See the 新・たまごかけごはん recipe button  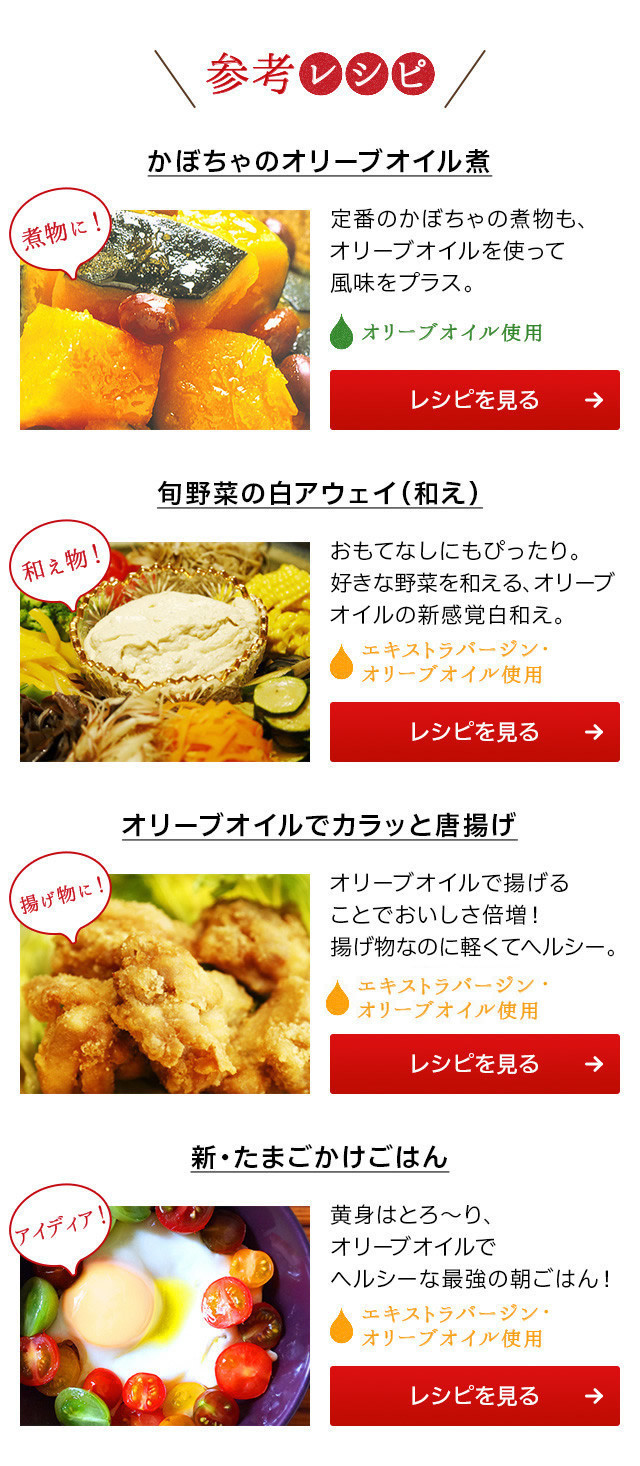[x=475, y=1396]
